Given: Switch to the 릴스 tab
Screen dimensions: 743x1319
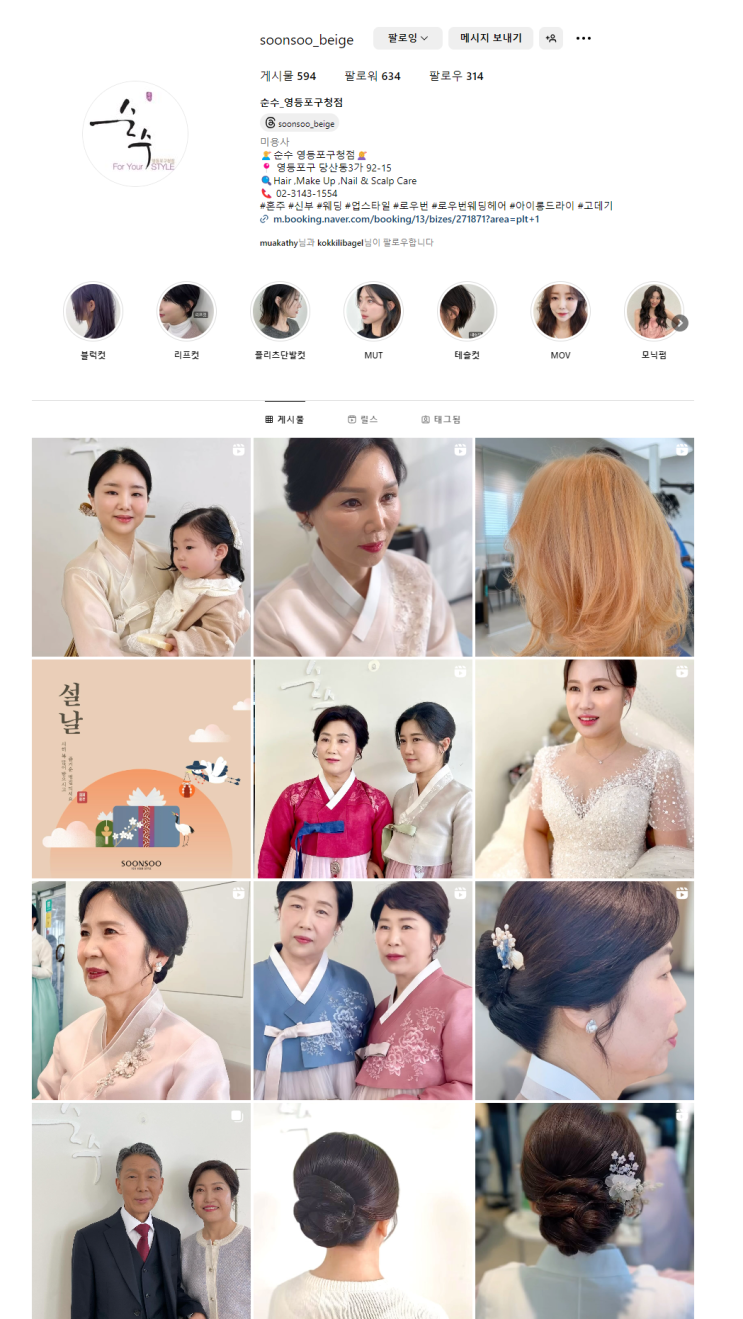Looking at the screenshot, I should pos(363,419).
